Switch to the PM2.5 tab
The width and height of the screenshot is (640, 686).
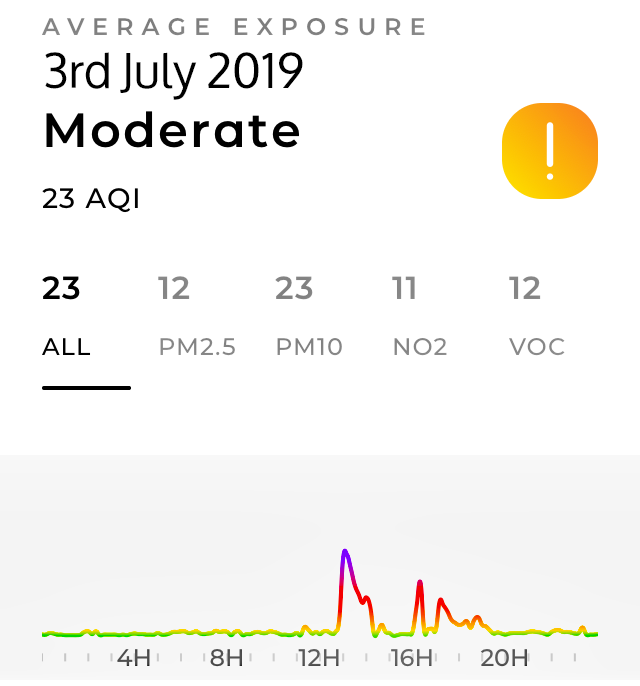click(x=197, y=318)
